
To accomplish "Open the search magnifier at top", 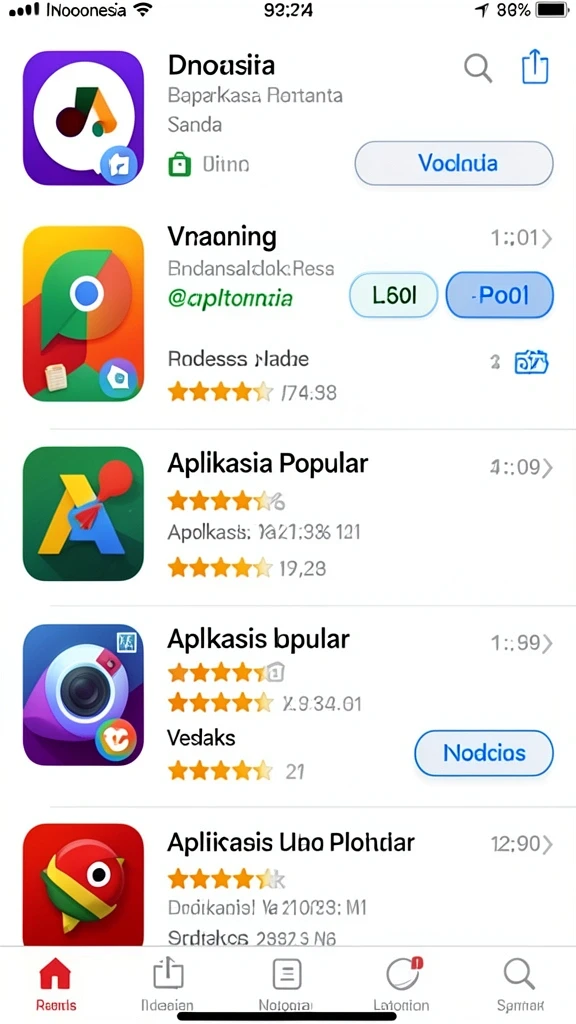I will tap(478, 68).
